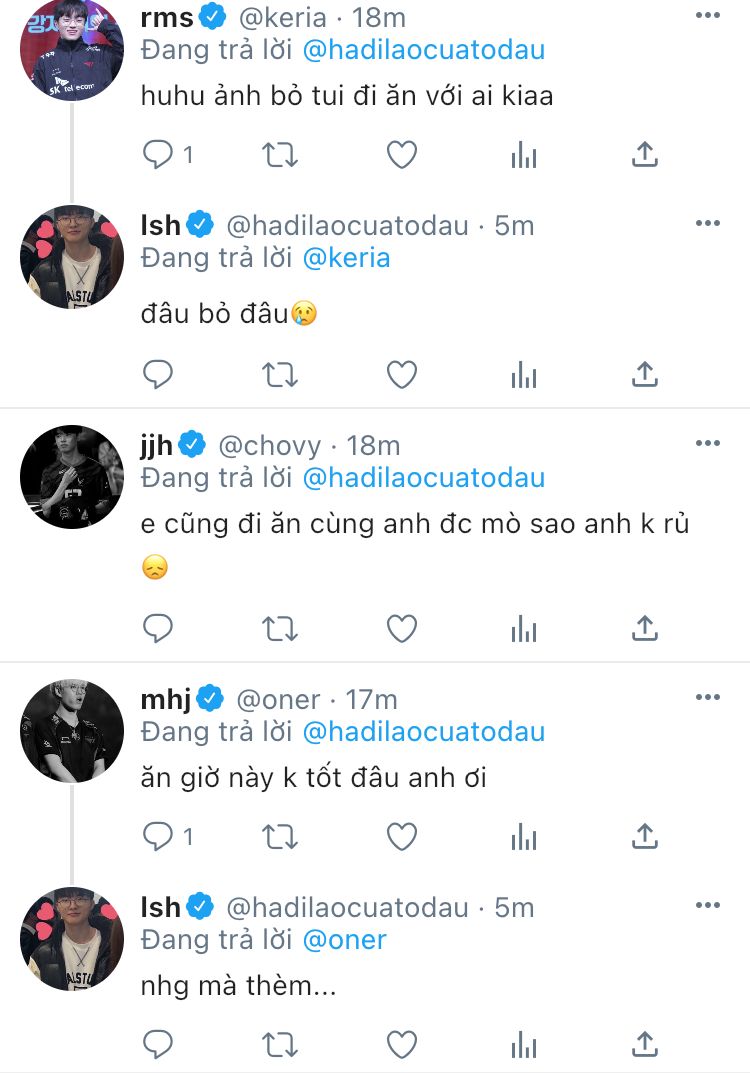Open mhj's profile picture
The width and height of the screenshot is (750, 1073).
[72, 731]
